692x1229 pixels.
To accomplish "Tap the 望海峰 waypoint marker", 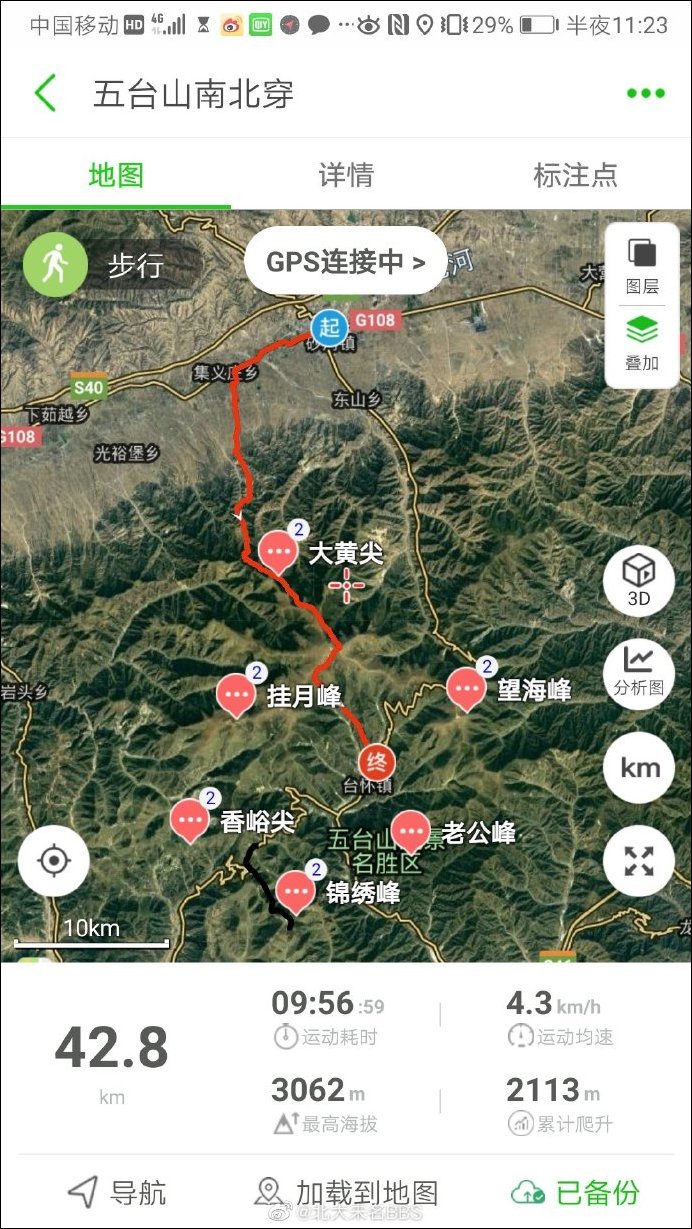I will (465, 689).
